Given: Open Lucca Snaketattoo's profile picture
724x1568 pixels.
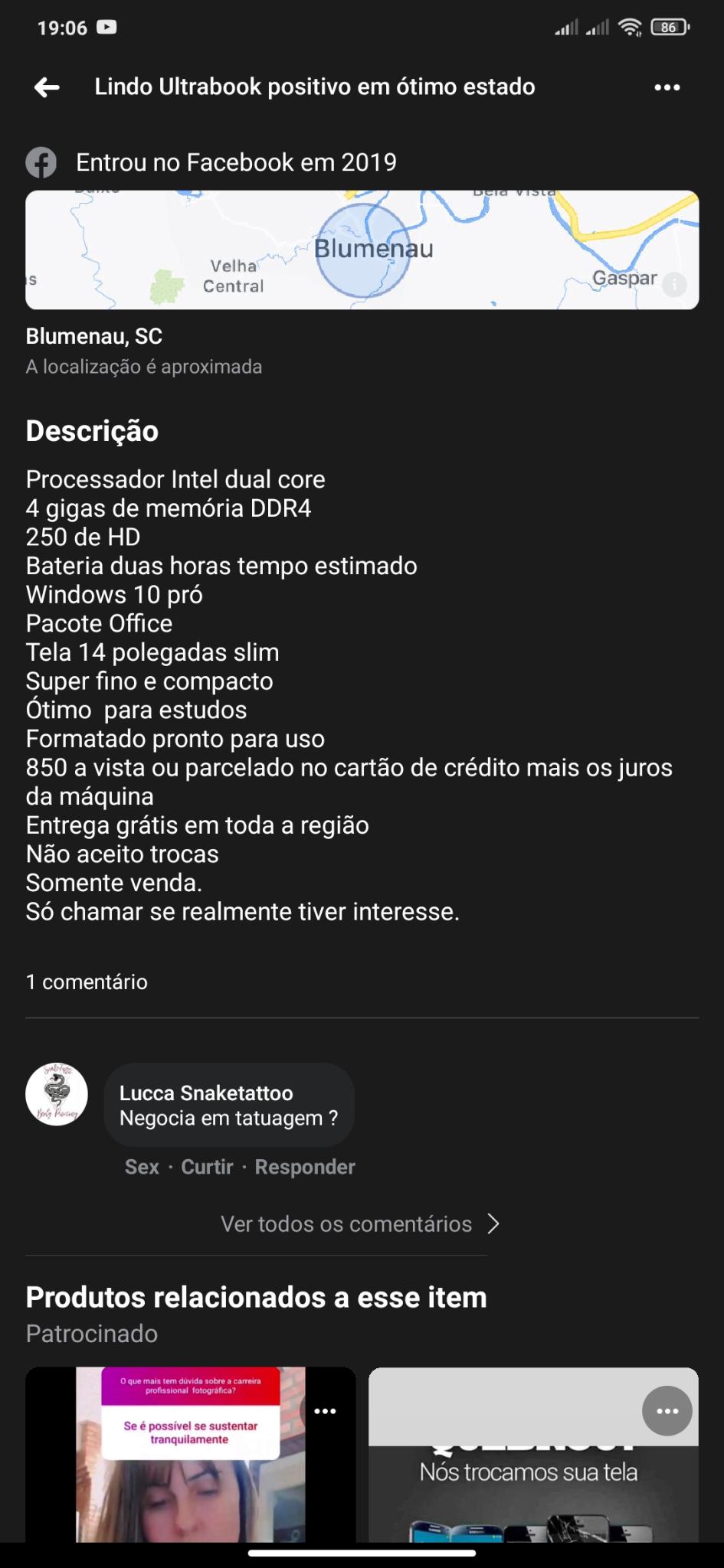Looking at the screenshot, I should 57,1094.
